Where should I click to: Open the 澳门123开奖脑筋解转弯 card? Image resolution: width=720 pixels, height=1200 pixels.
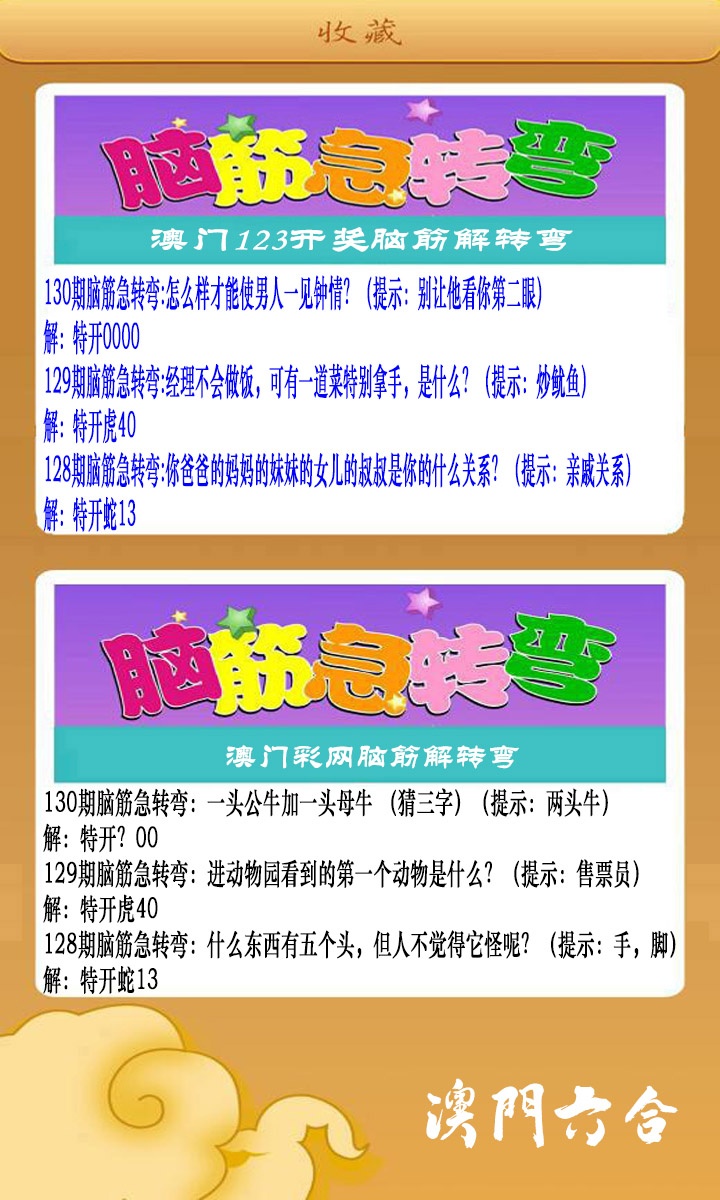(359, 309)
